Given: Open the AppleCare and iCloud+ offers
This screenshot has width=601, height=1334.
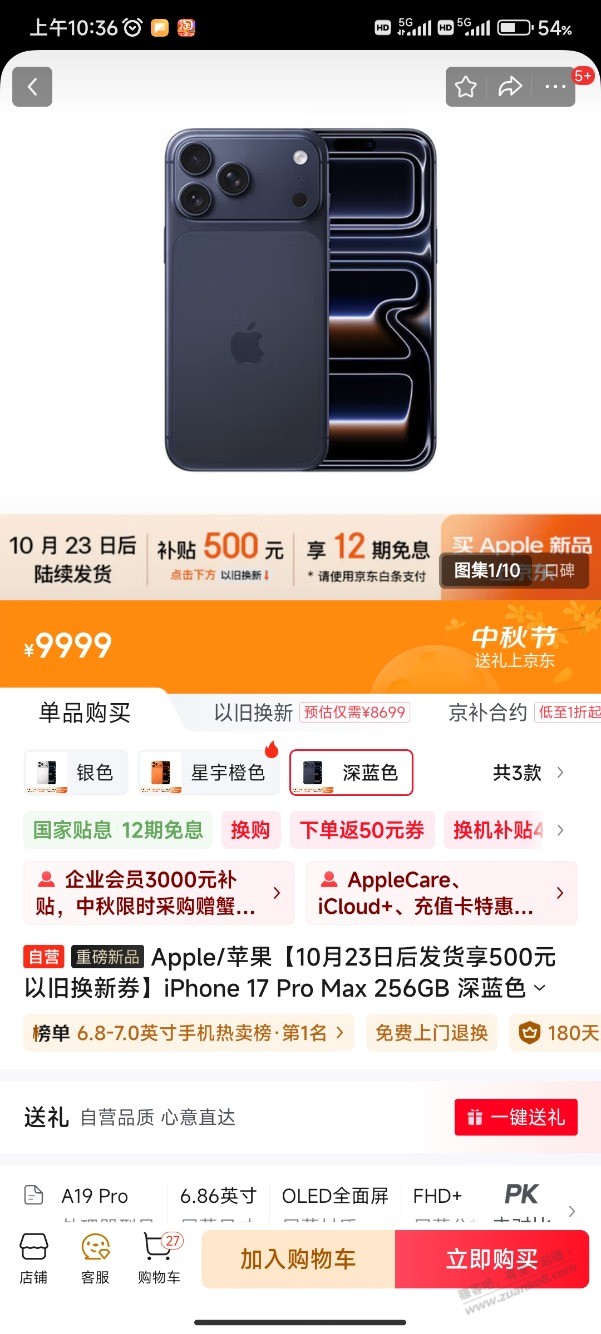Looking at the screenshot, I should point(441,893).
